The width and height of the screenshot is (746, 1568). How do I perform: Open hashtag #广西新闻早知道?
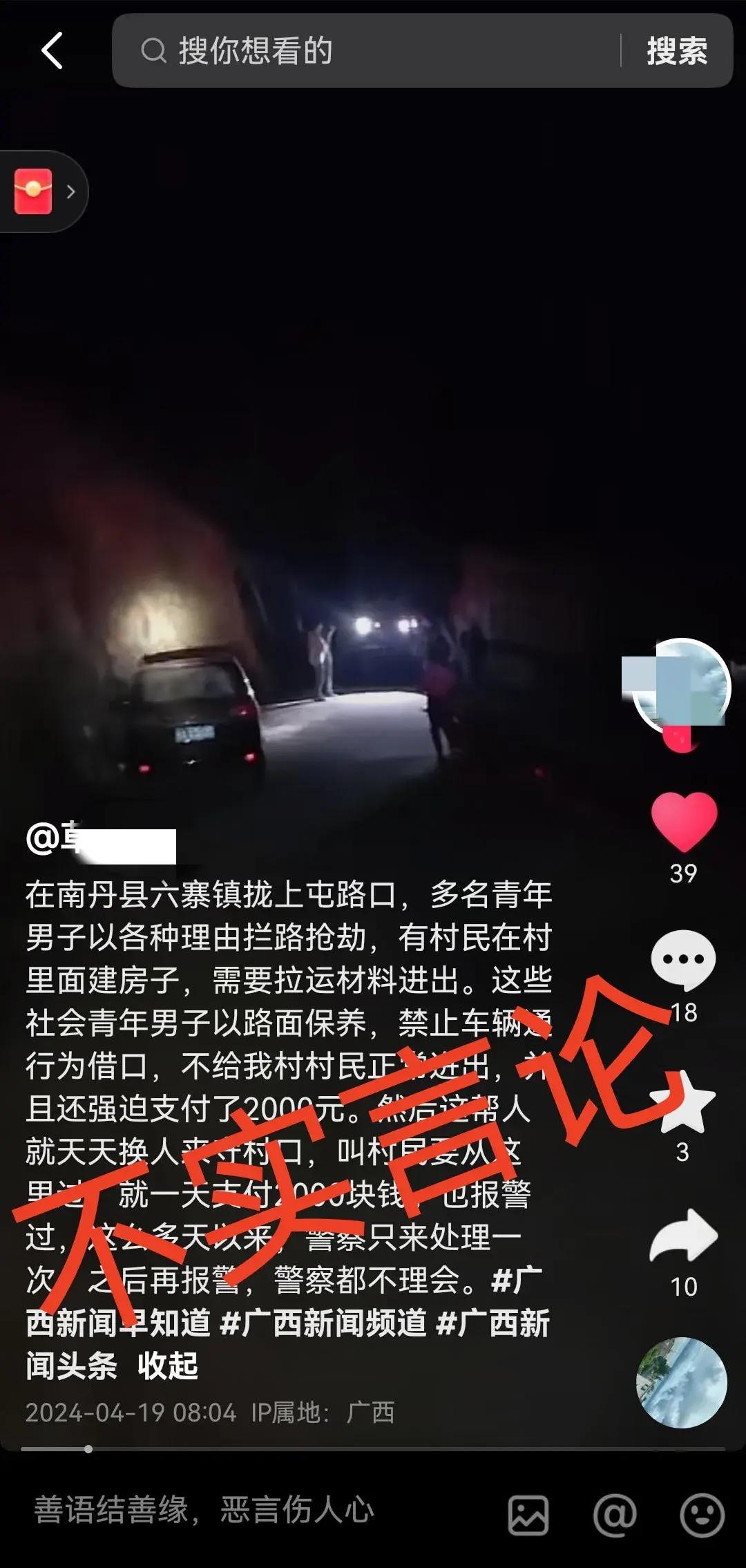[117, 1323]
